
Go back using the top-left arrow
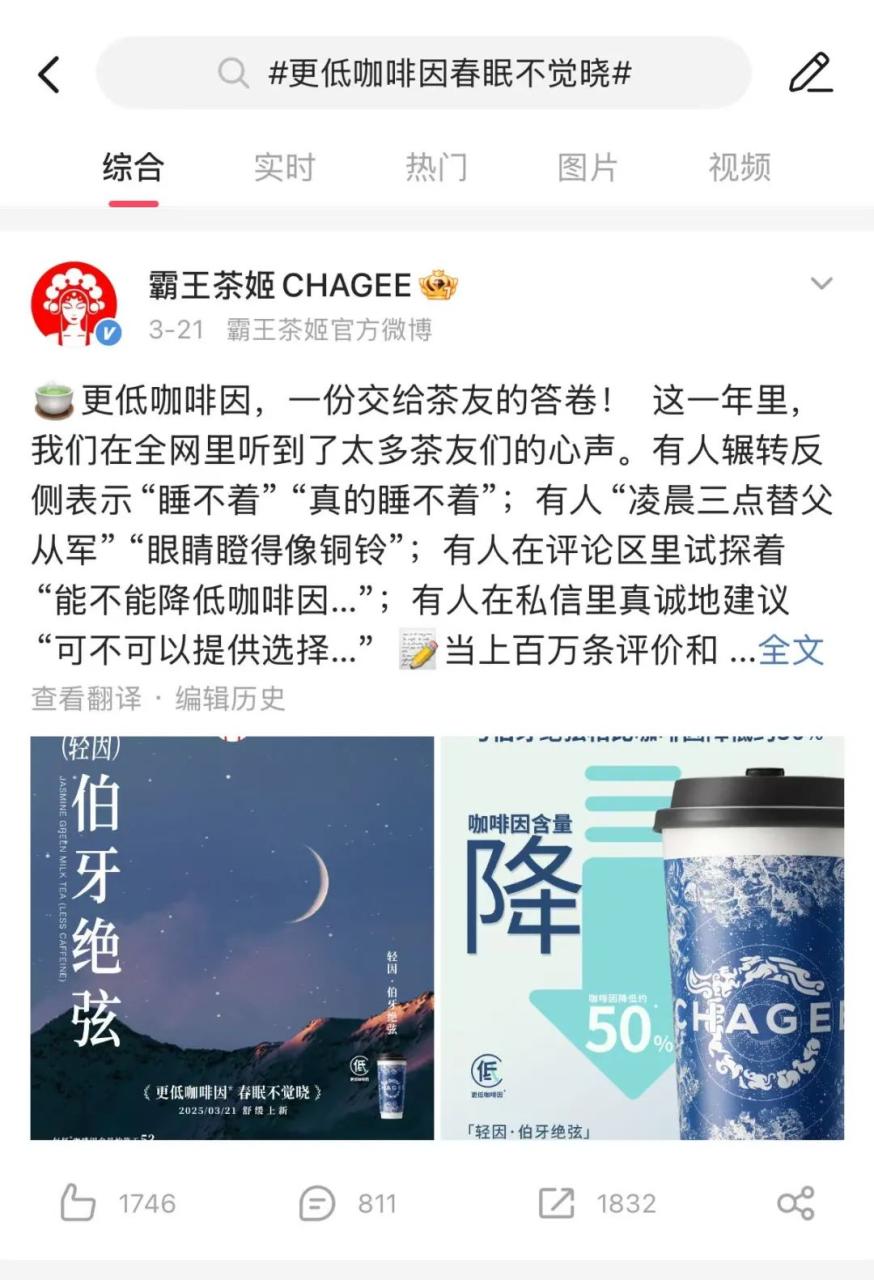tap(48, 74)
